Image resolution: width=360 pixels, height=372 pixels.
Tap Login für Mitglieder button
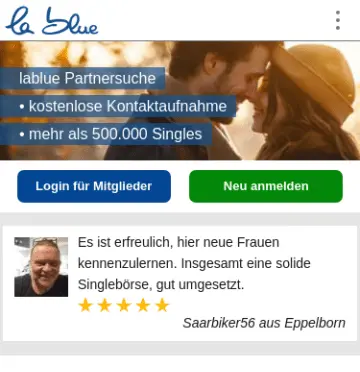click(x=94, y=186)
